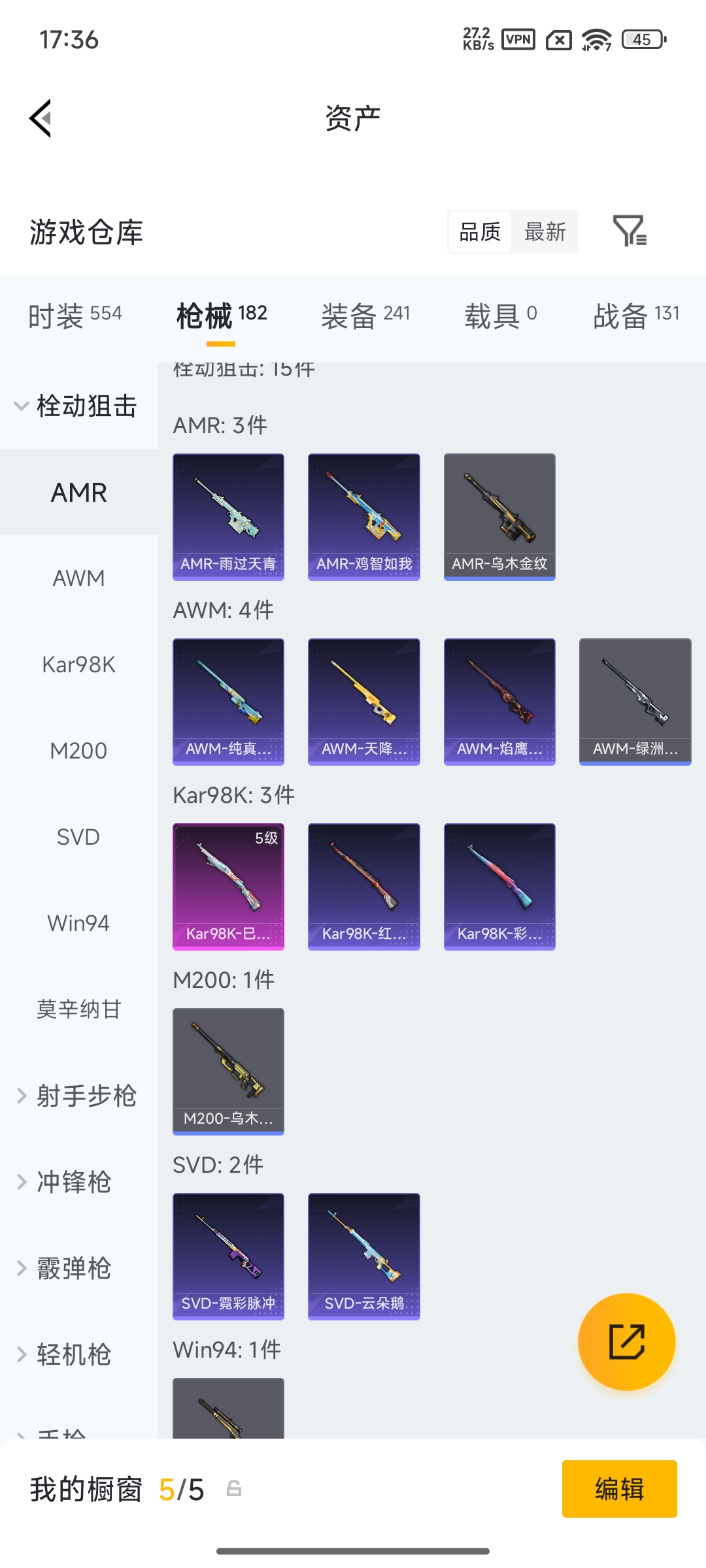
Task: Switch to the 装备 tab
Action: 365,316
